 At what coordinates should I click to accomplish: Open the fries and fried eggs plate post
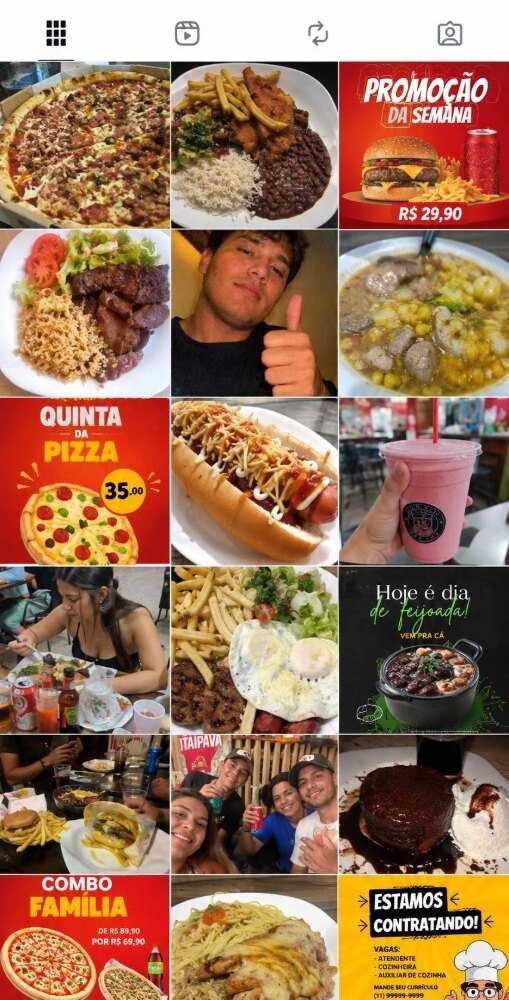point(254,650)
